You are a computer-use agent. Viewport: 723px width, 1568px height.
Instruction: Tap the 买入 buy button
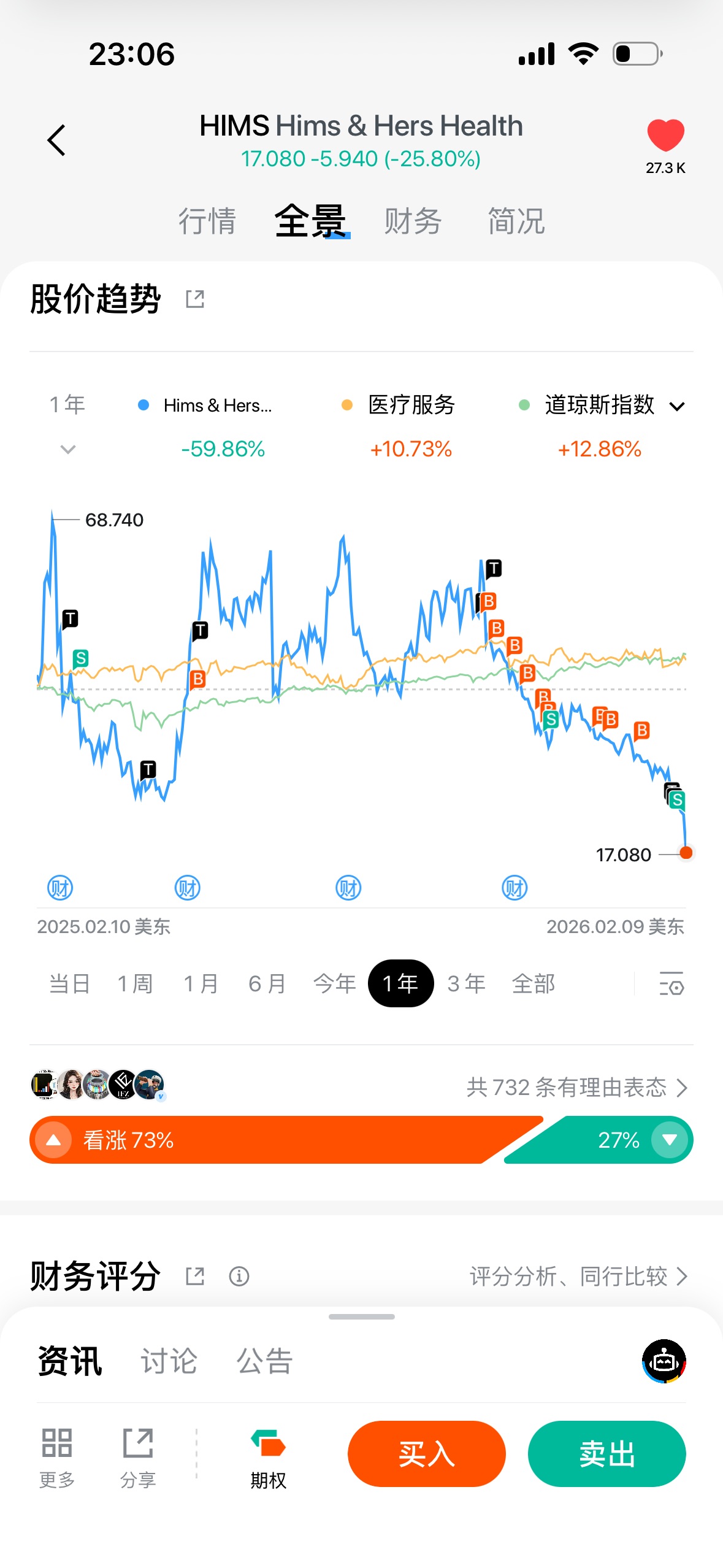coord(426,1454)
